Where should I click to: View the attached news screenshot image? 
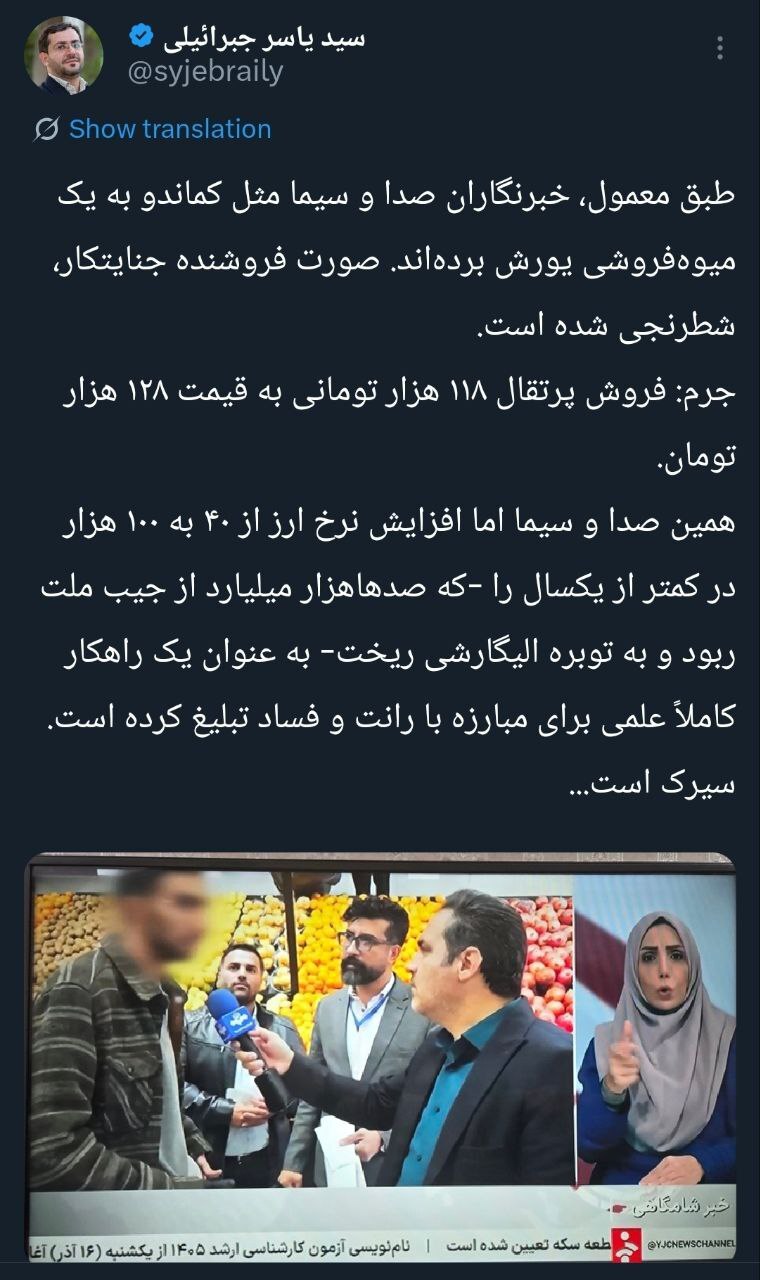[x=380, y=1055]
